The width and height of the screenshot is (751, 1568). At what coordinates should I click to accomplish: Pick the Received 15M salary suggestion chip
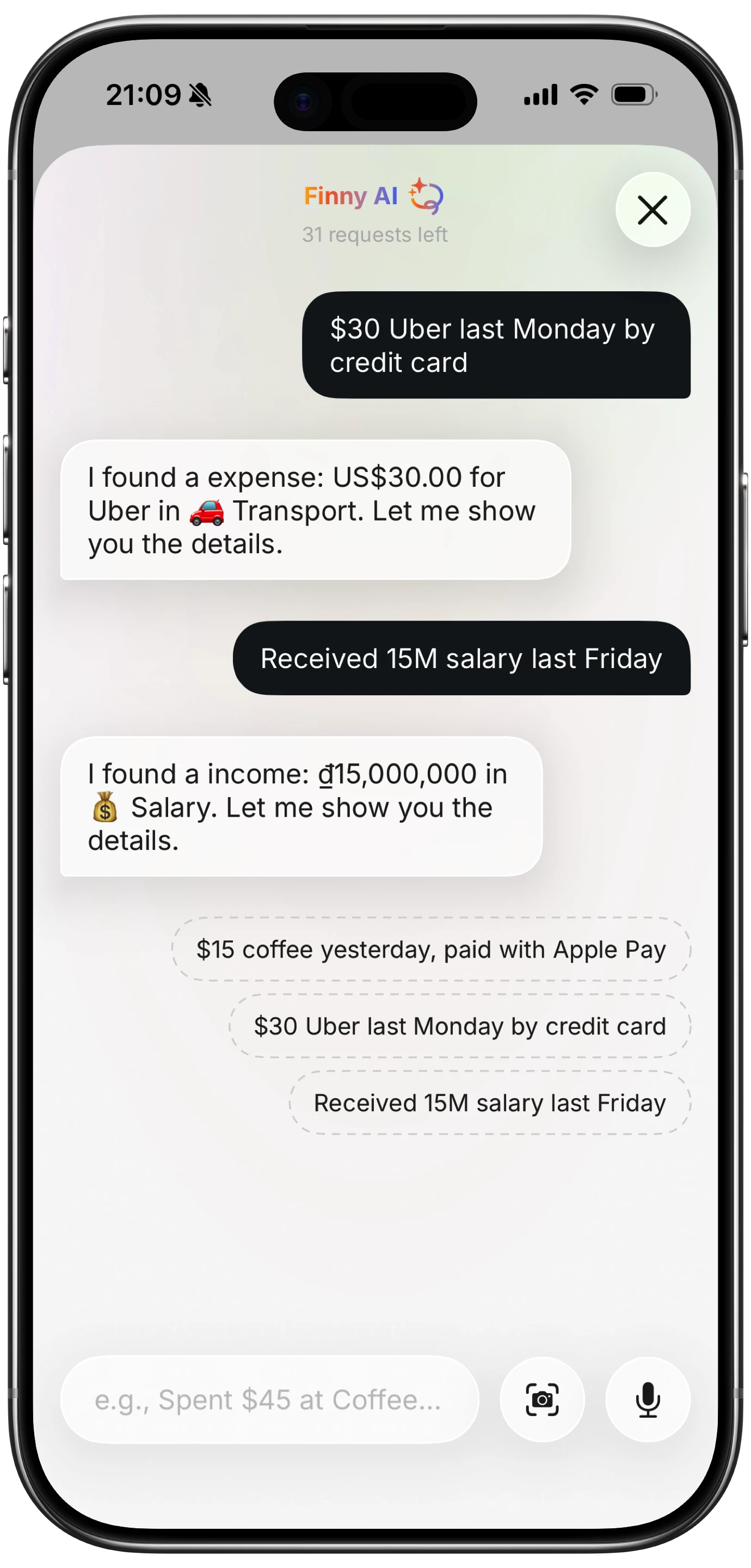(x=489, y=1103)
